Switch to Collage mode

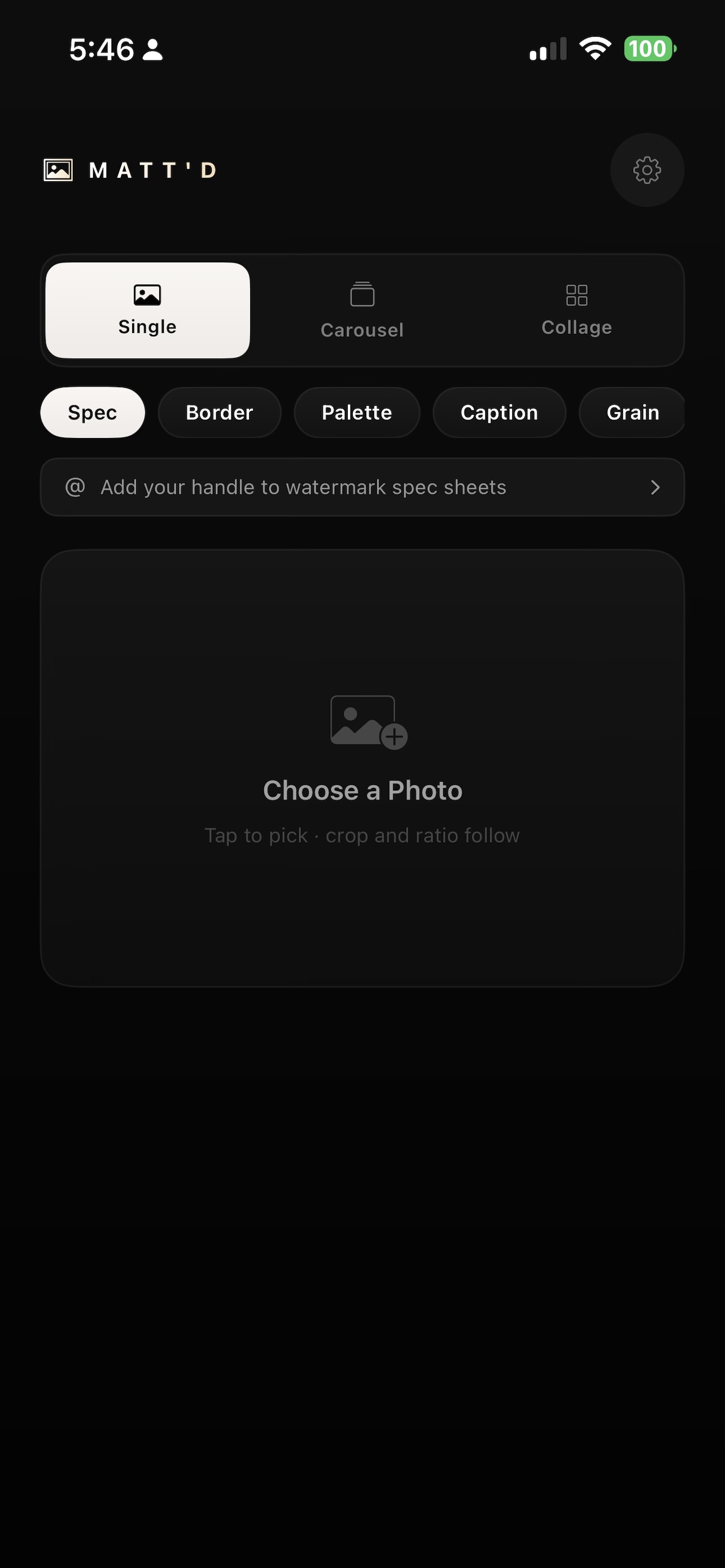576,310
